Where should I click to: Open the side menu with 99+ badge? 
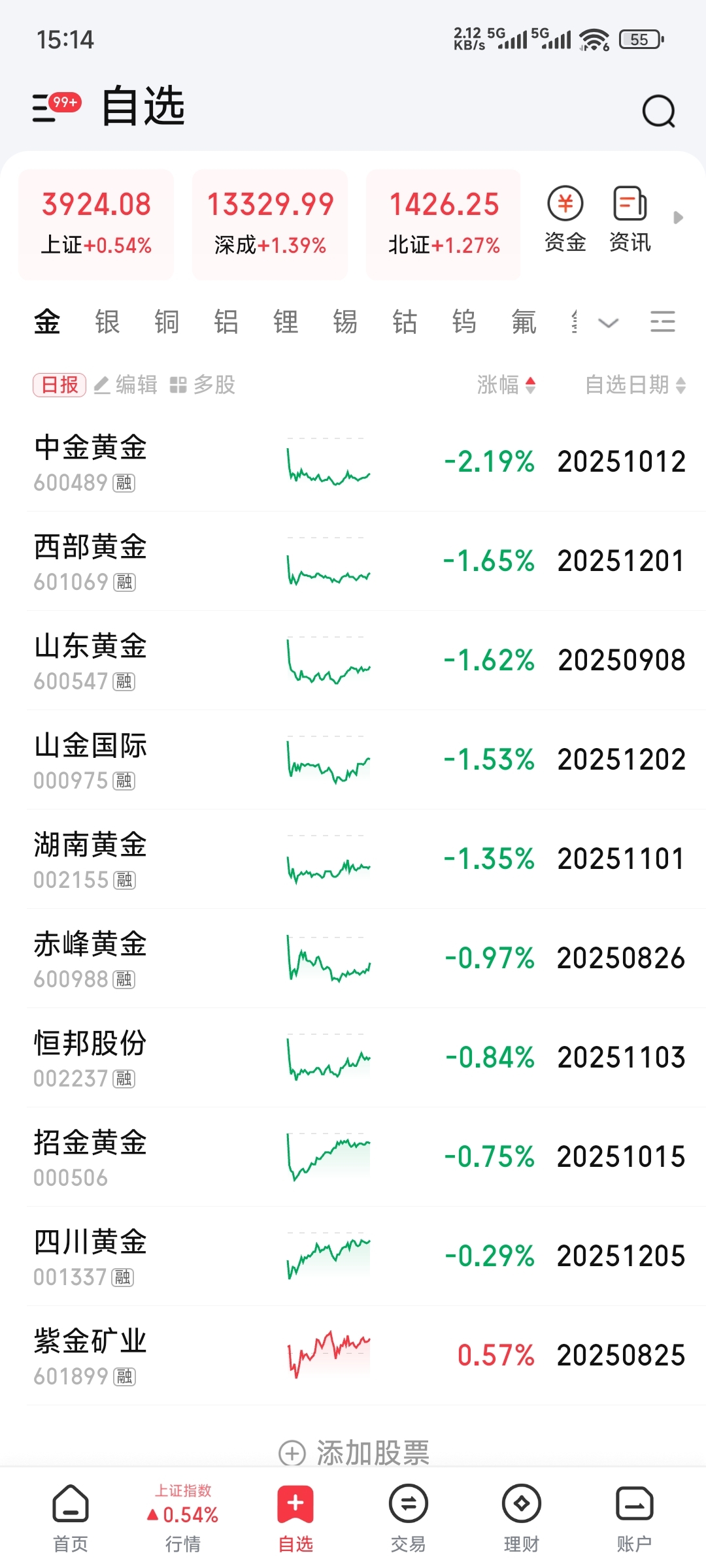56,106
